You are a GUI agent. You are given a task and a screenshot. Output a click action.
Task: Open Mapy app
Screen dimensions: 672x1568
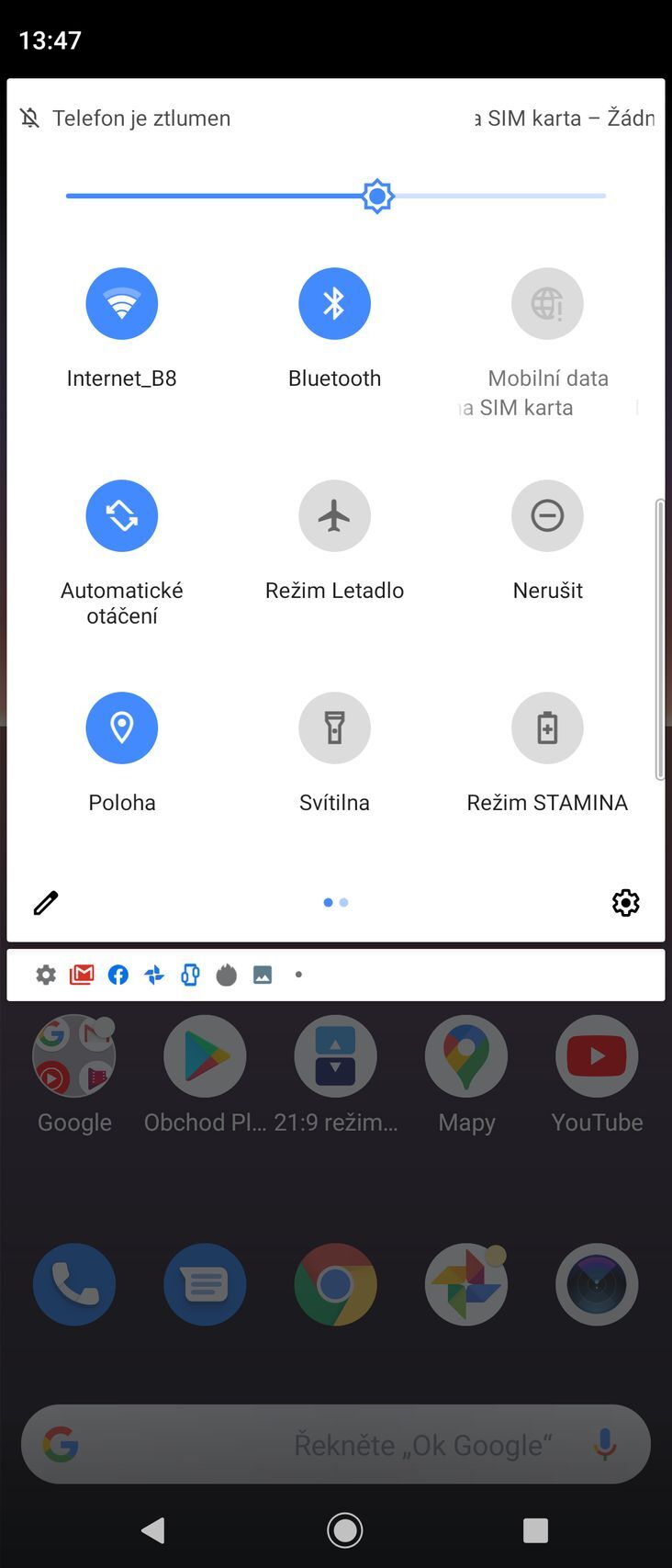pos(465,1055)
